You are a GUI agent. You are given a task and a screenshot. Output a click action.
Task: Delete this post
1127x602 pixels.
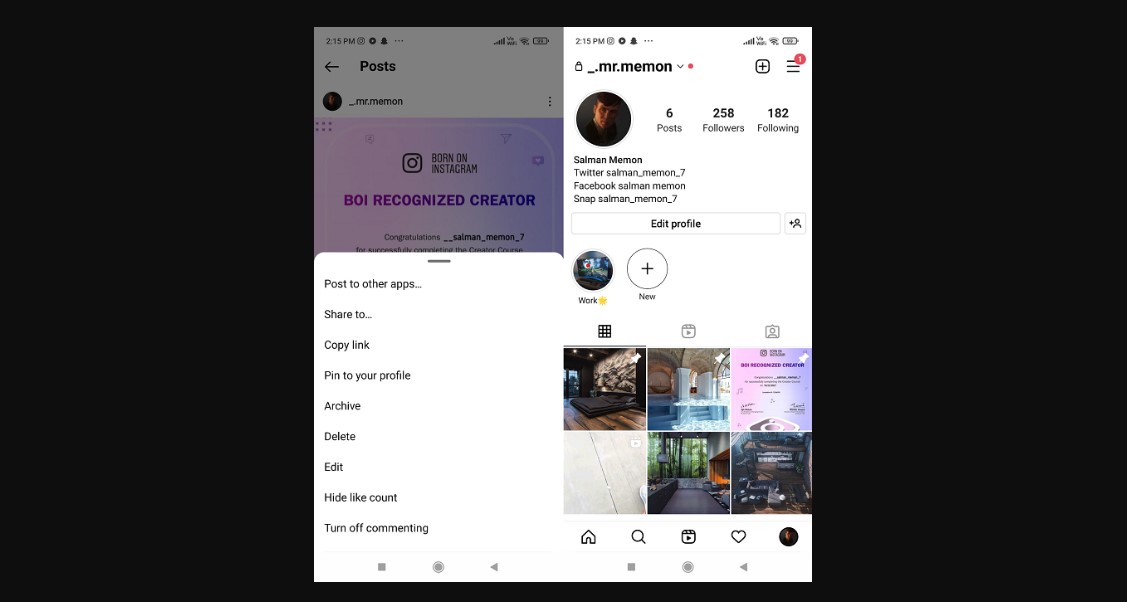(x=340, y=437)
